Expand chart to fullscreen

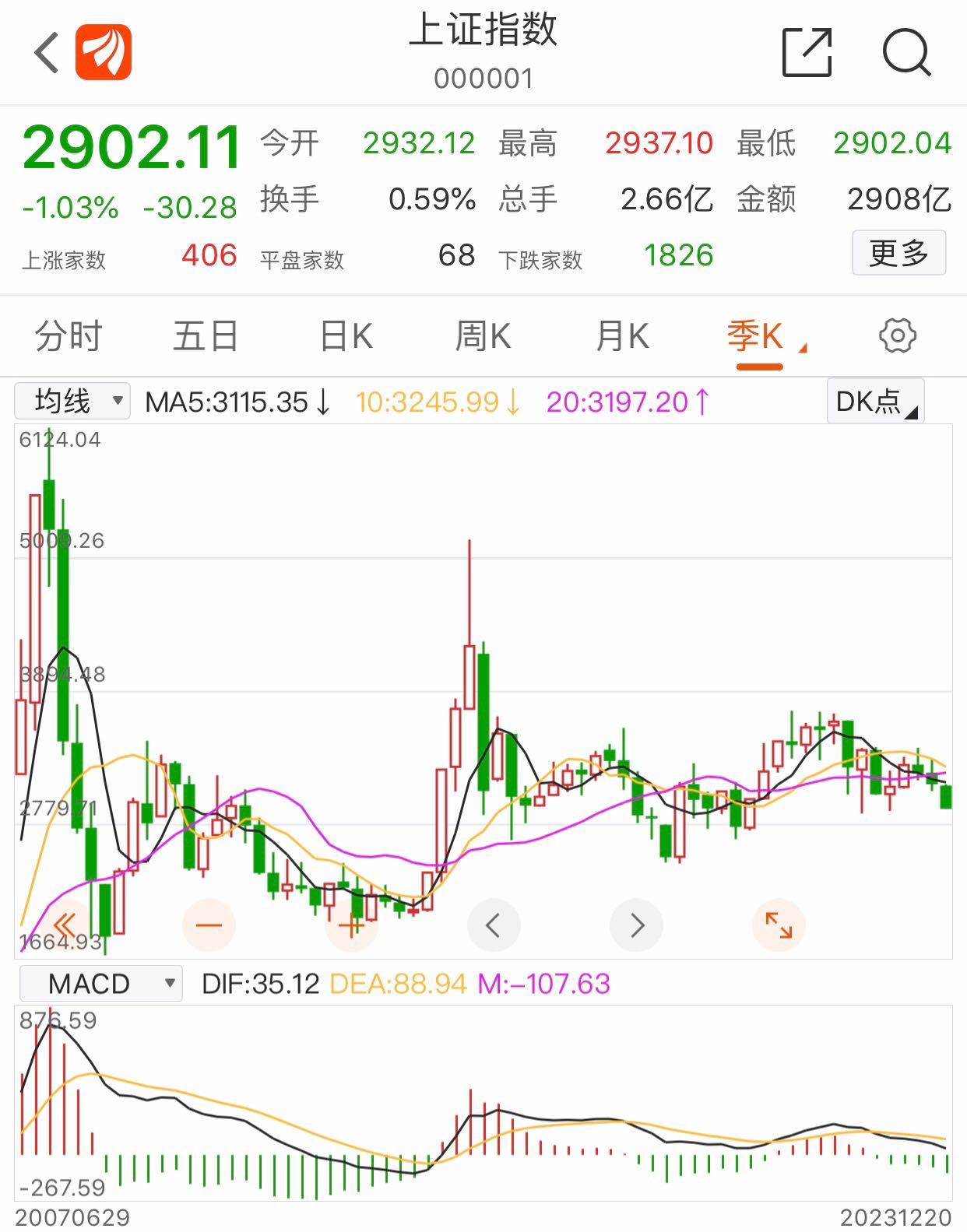pyautogui.click(x=779, y=925)
